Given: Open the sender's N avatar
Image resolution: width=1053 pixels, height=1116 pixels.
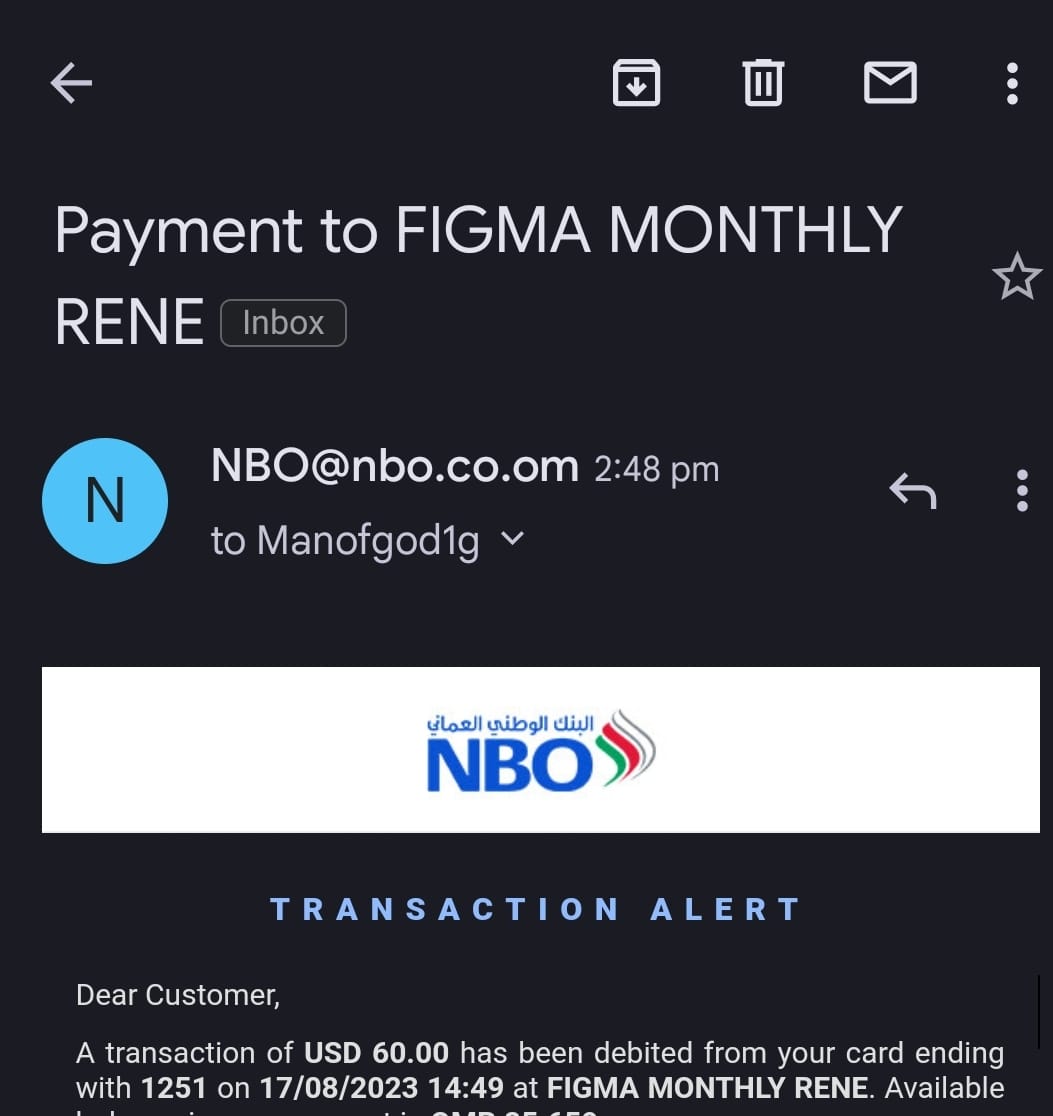Looking at the screenshot, I should point(105,501).
